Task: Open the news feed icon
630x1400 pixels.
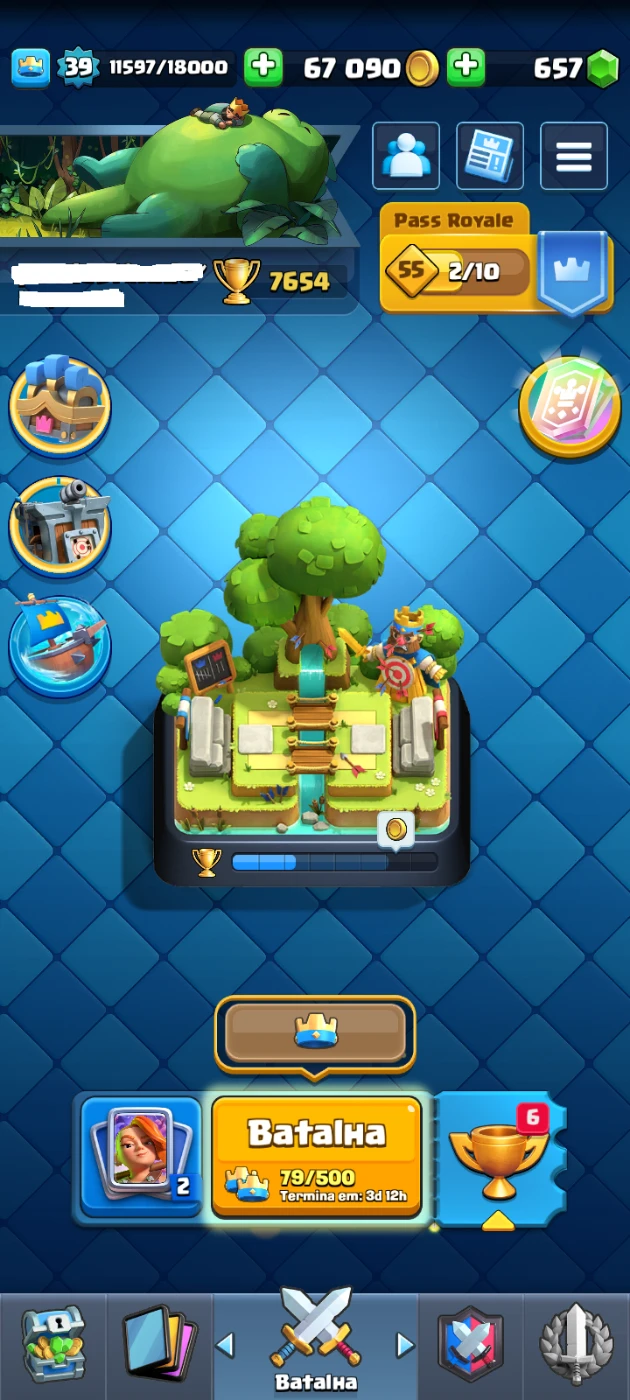Action: tap(490, 156)
